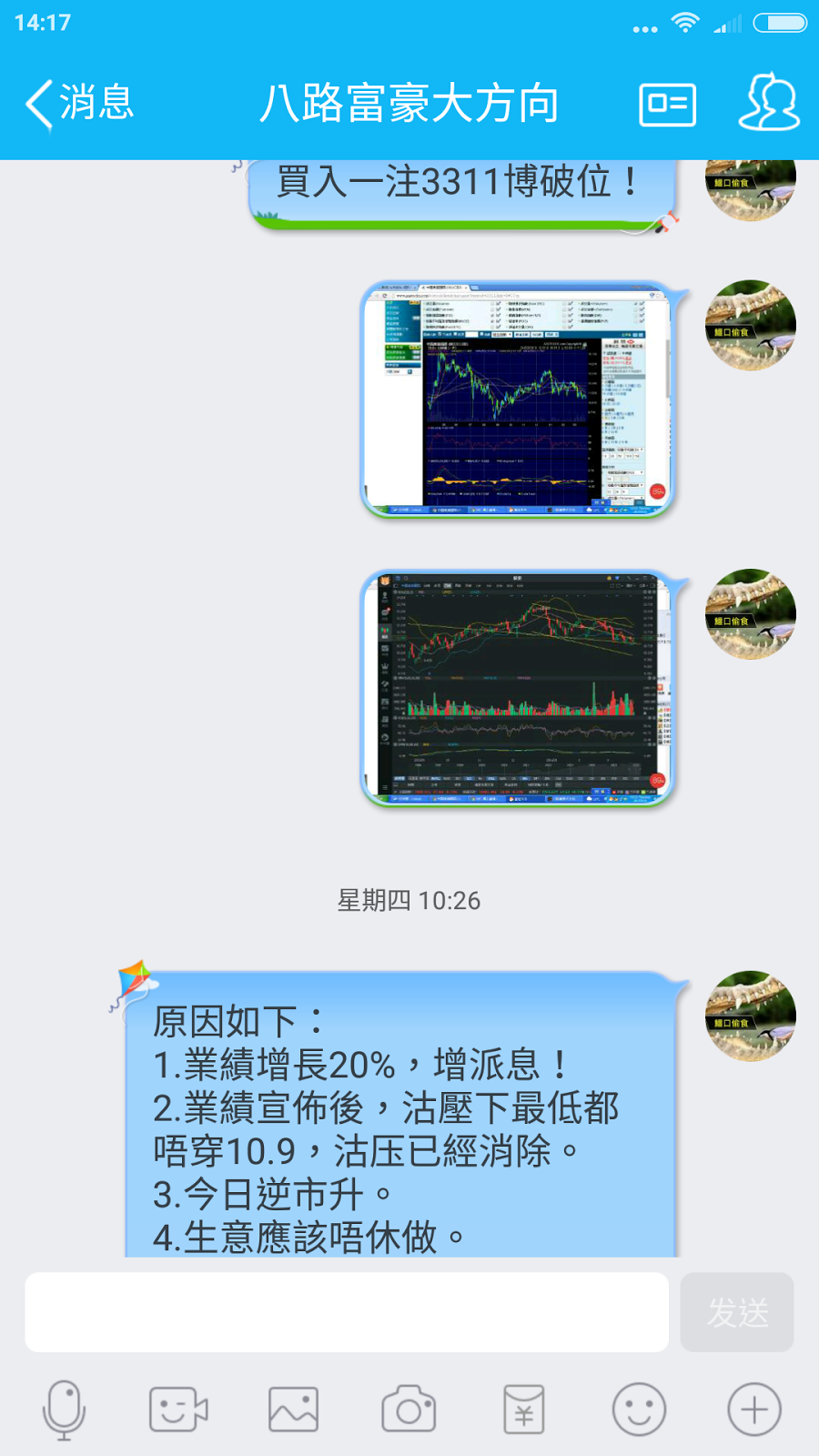Tap the message text input box
The height and width of the screenshot is (1456, 819).
point(347,1312)
